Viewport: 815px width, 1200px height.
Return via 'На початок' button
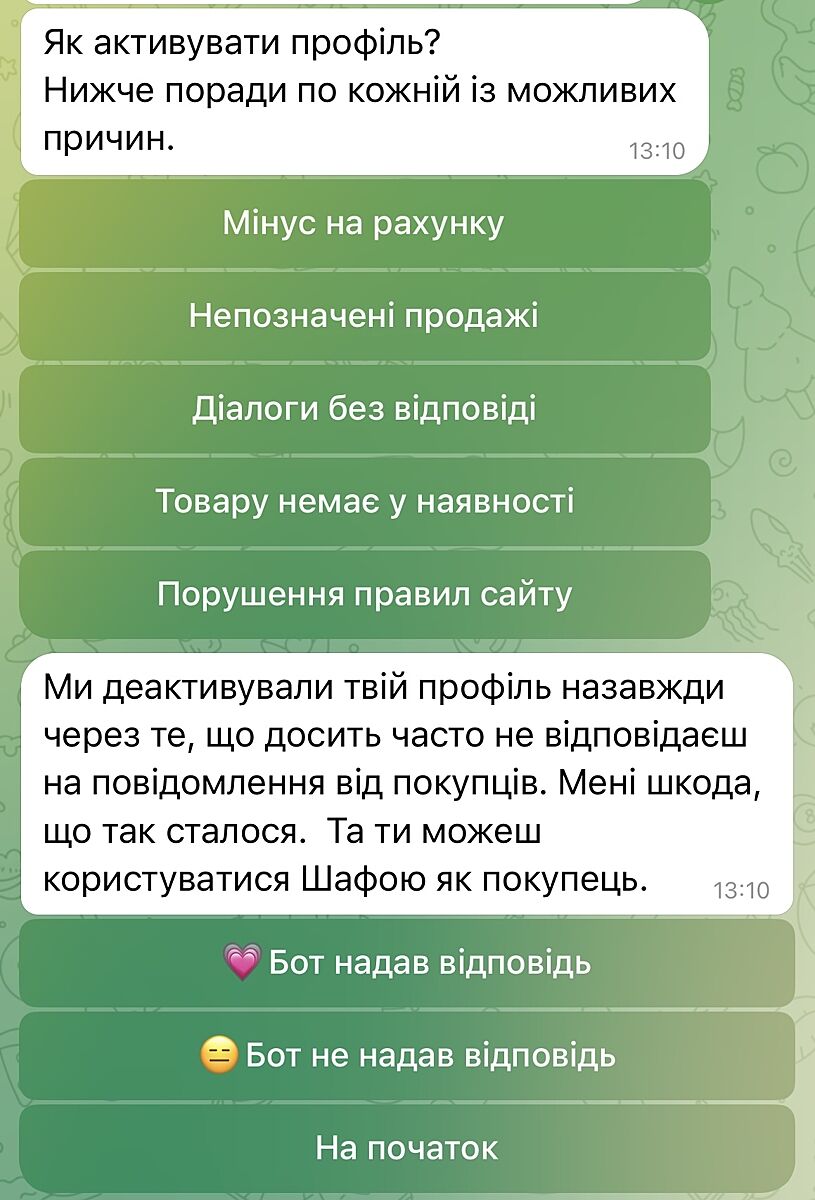[407, 1148]
